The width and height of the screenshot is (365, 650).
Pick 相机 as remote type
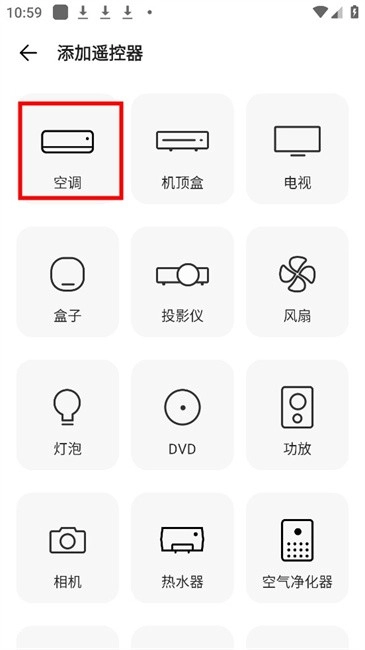[68, 548]
